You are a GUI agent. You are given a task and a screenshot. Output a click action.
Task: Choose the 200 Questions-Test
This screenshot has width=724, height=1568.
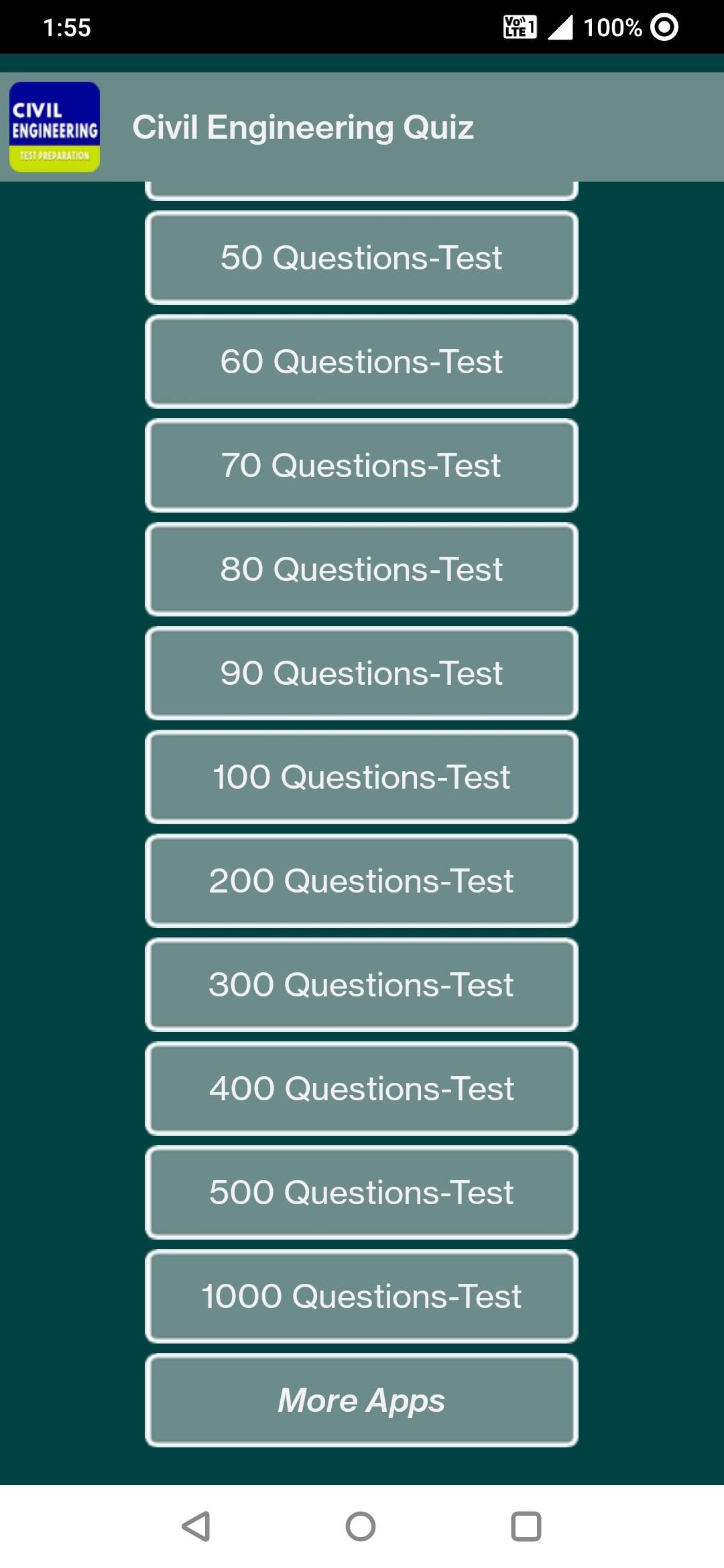361,881
